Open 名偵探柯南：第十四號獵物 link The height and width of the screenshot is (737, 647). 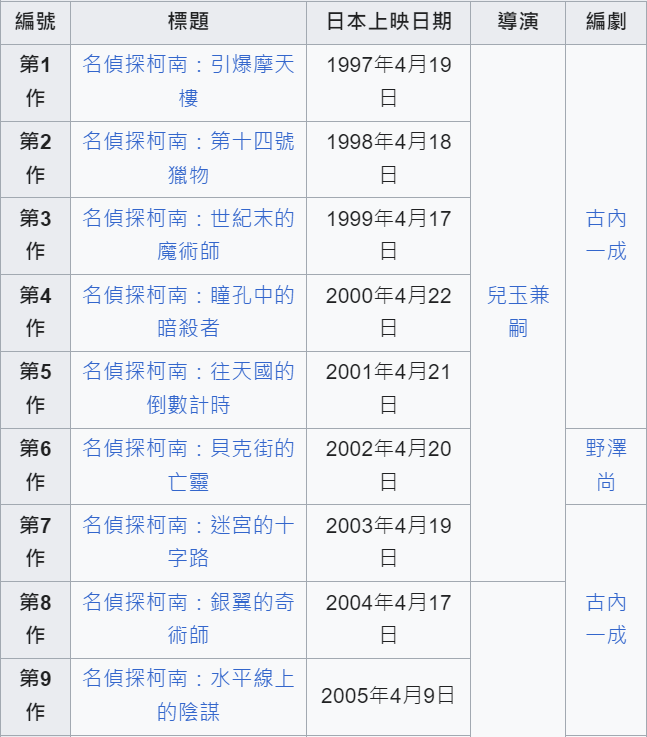[188, 142]
